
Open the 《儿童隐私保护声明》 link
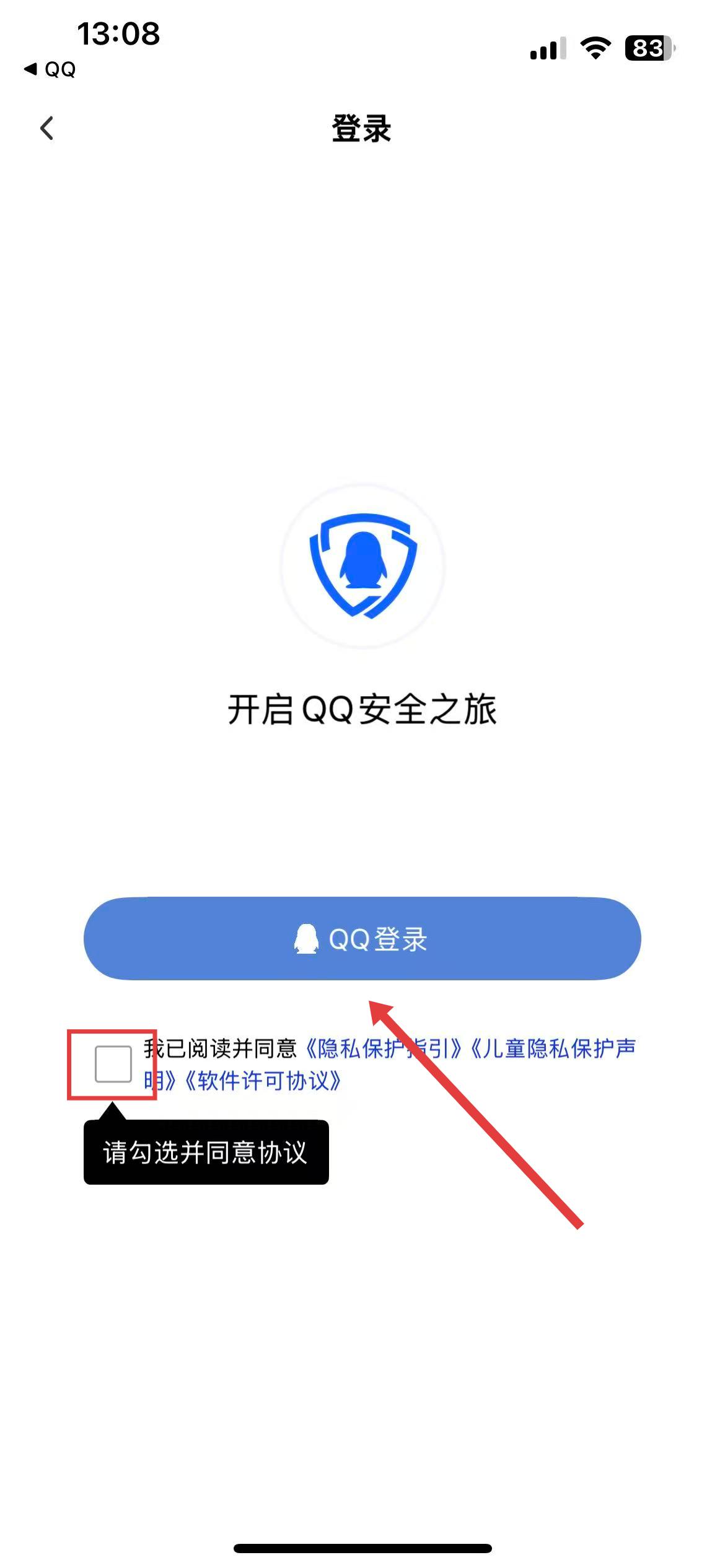[551, 1048]
